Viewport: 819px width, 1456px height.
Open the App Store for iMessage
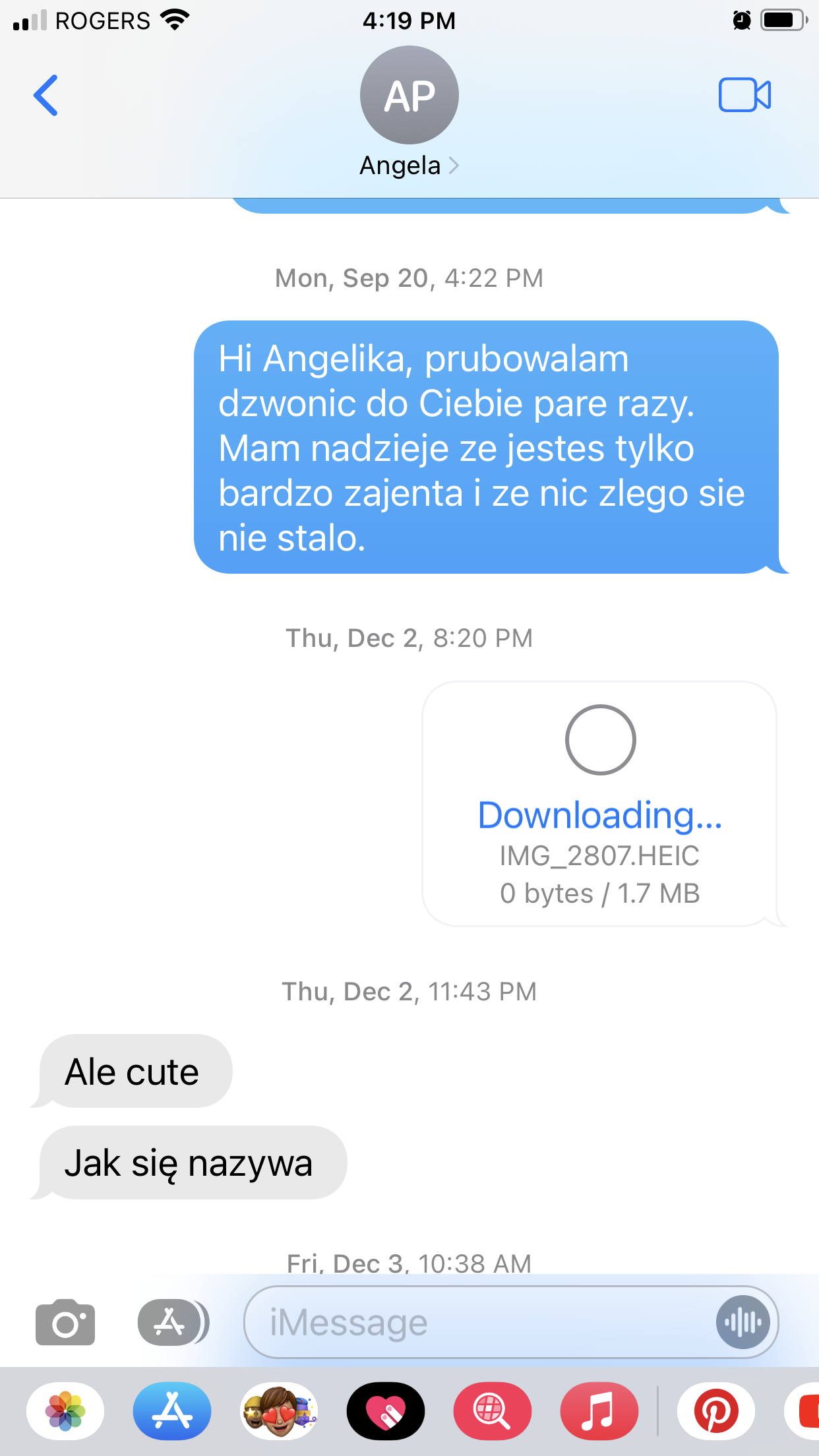pos(172,1411)
